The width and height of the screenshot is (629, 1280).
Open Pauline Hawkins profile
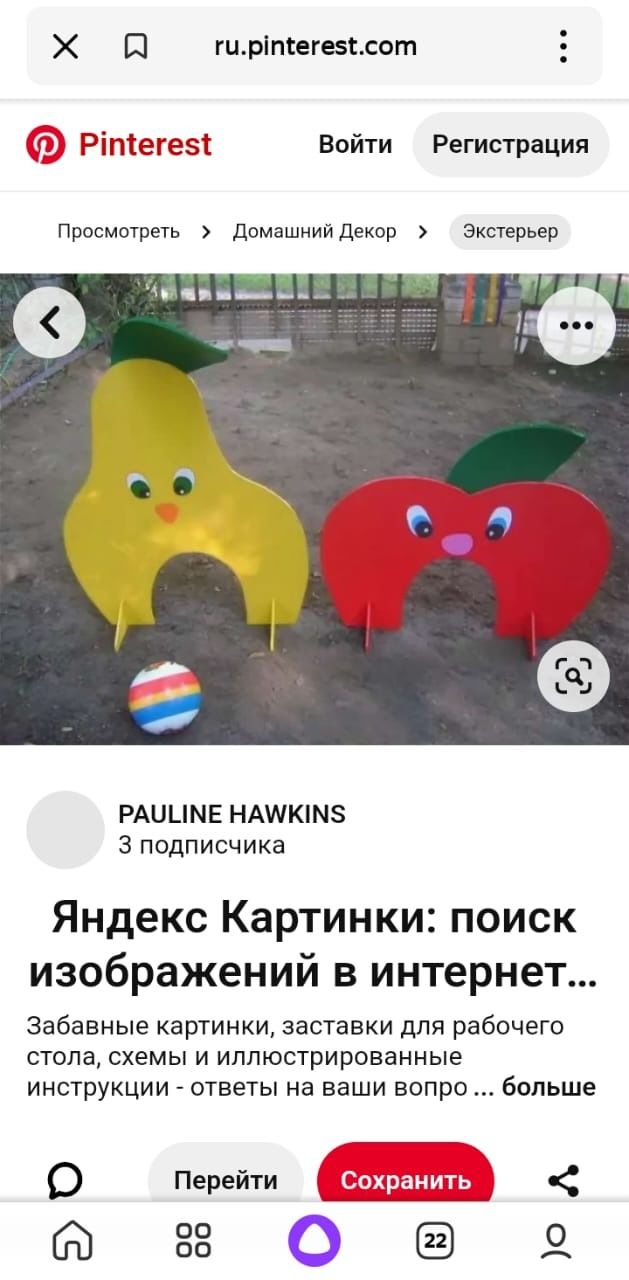(231, 814)
